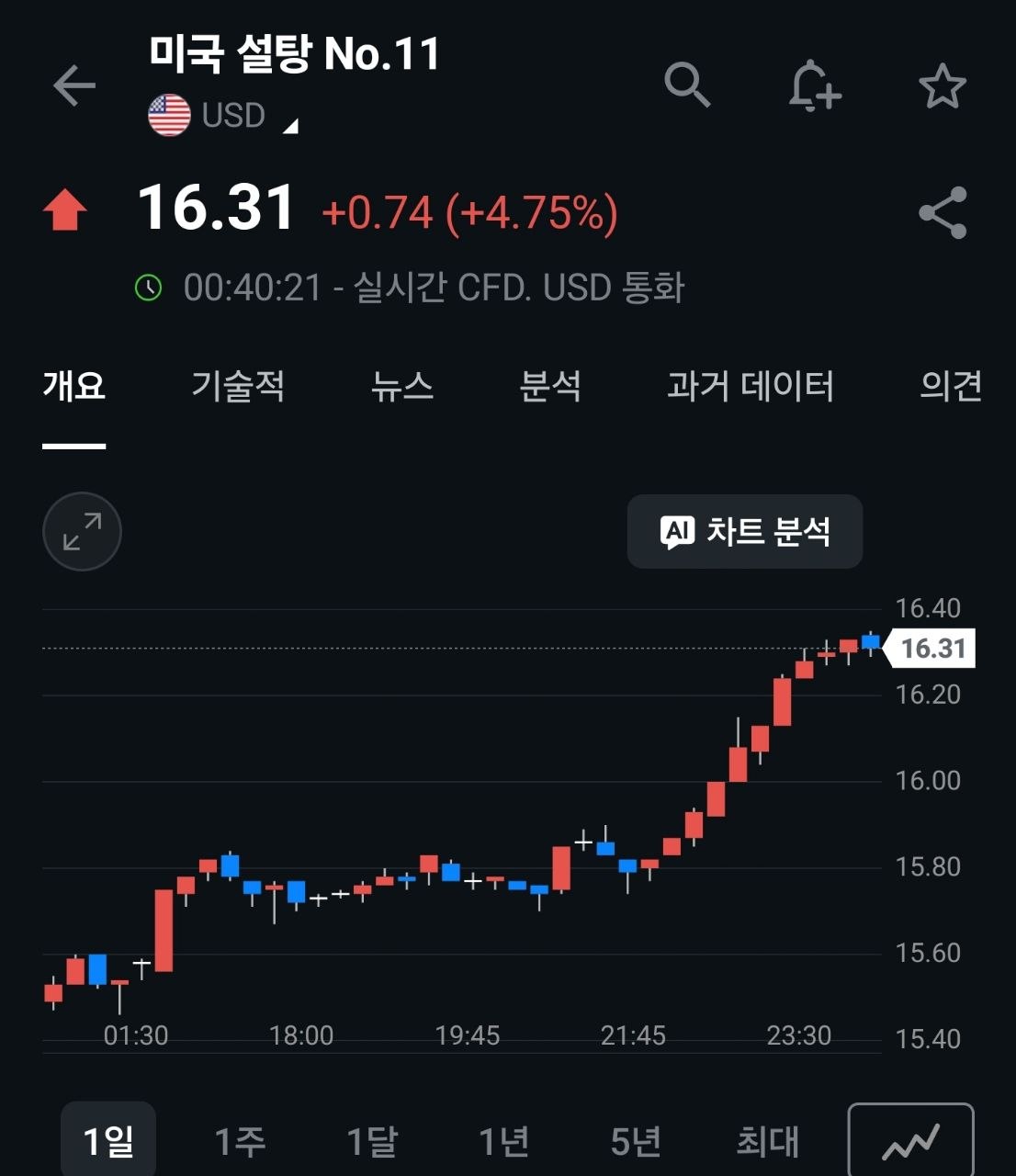Open the 과거 데이터 tab
Image resolution: width=1016 pixels, height=1176 pixels.
pos(750,386)
